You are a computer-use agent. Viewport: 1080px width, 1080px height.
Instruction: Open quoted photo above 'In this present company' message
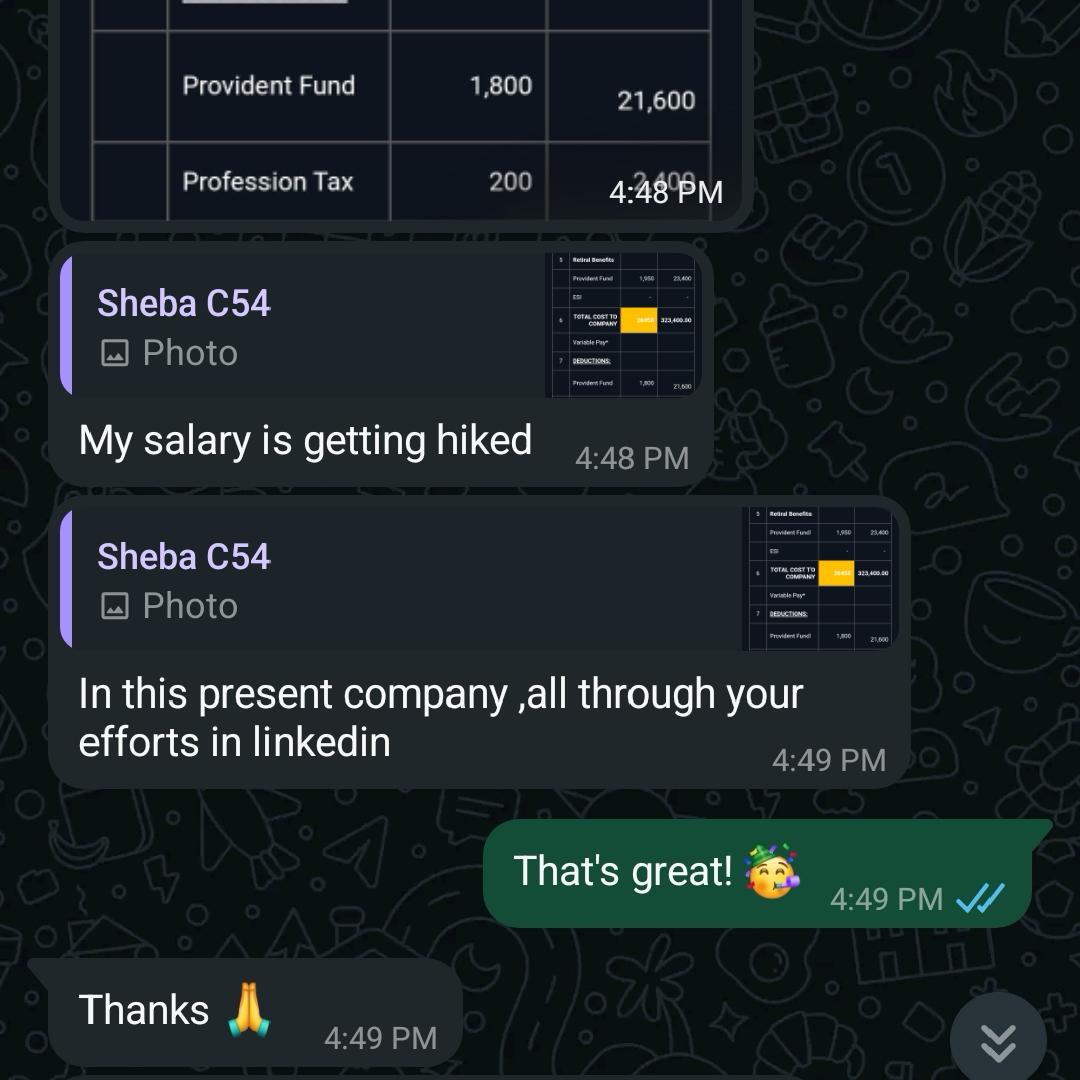480,580
